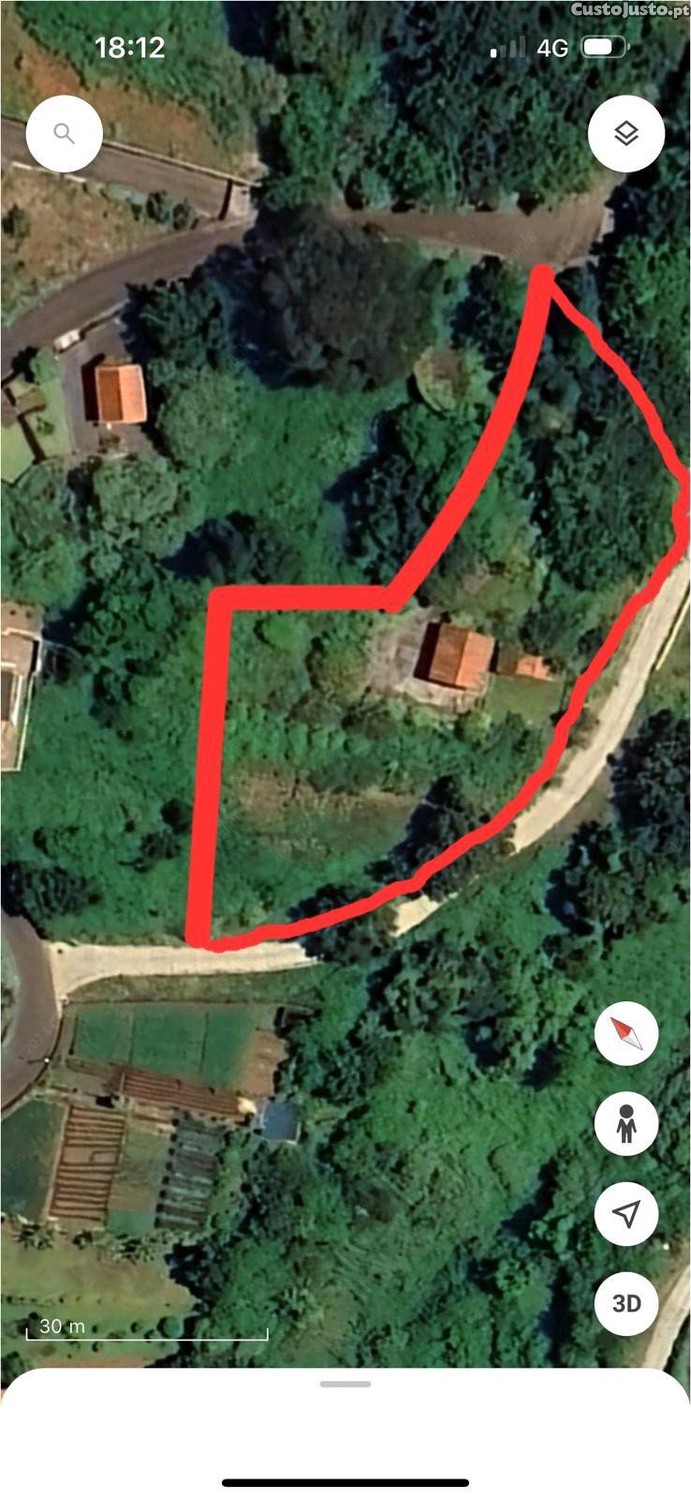
Task: Tap the compass to reset north
Action: tap(626, 1033)
